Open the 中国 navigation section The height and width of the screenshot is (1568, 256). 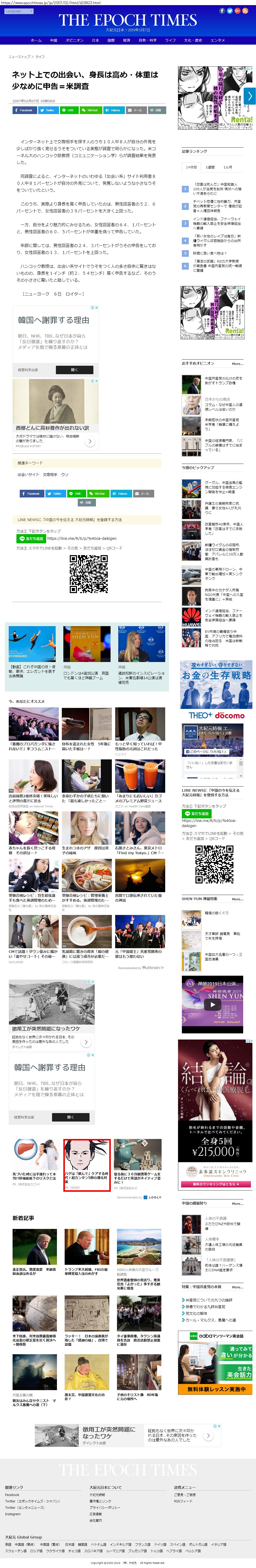[x=54, y=40]
